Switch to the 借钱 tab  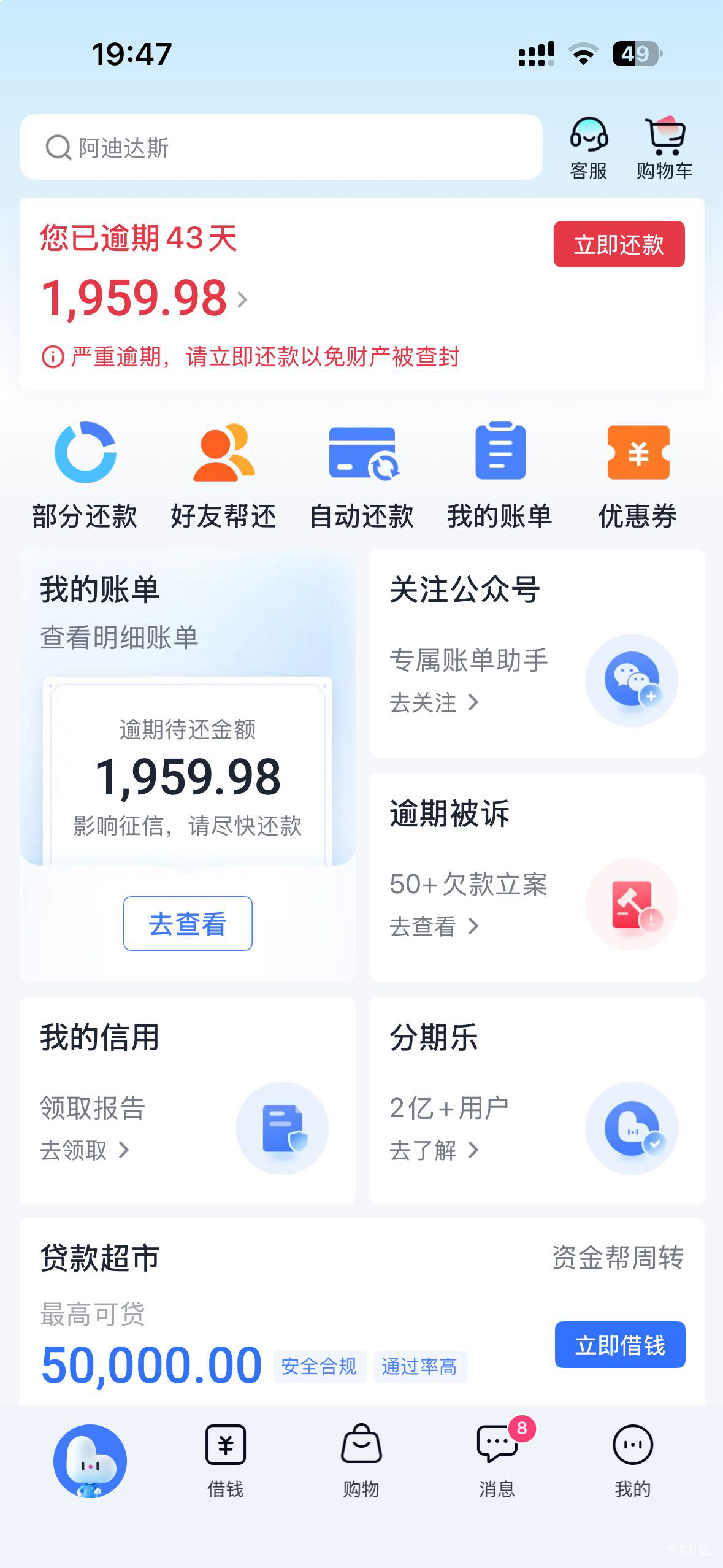(x=226, y=1461)
